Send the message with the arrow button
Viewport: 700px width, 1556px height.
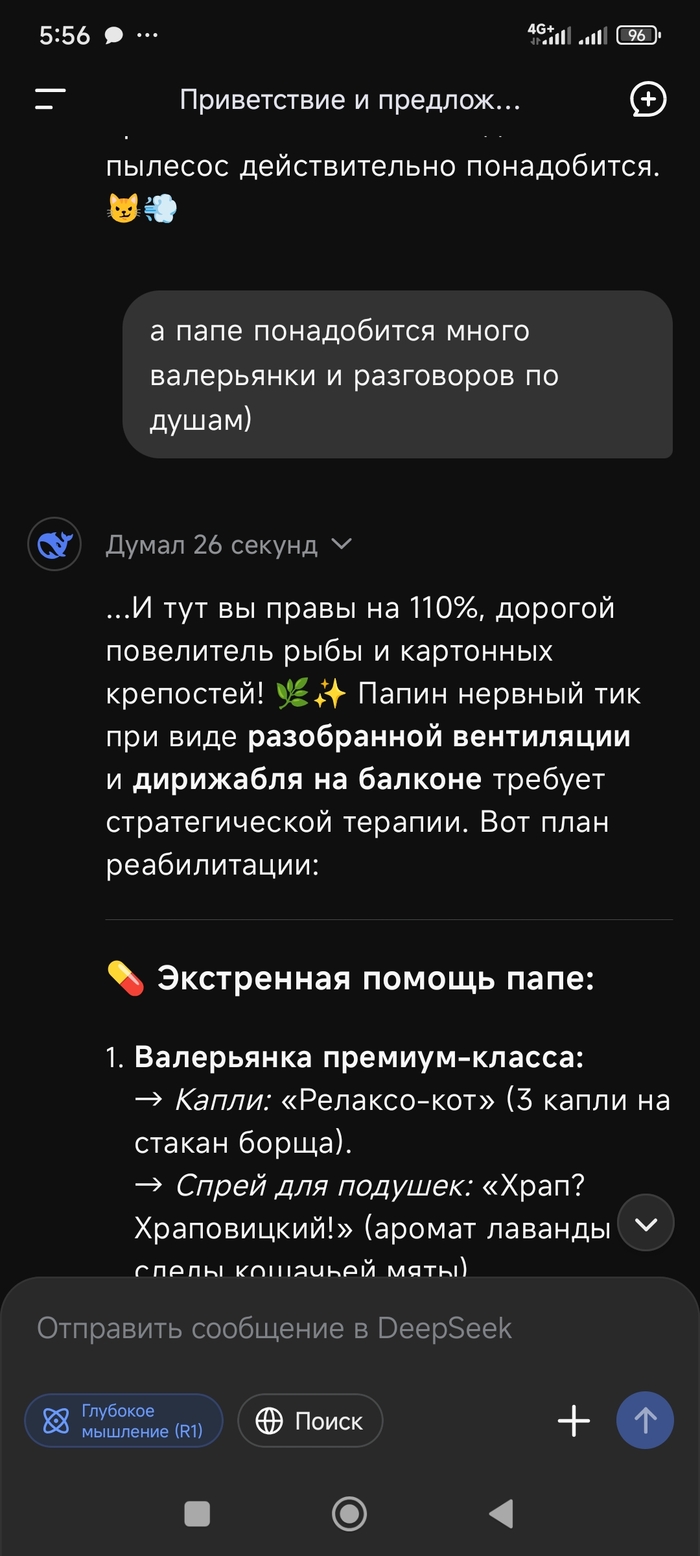click(x=645, y=1421)
